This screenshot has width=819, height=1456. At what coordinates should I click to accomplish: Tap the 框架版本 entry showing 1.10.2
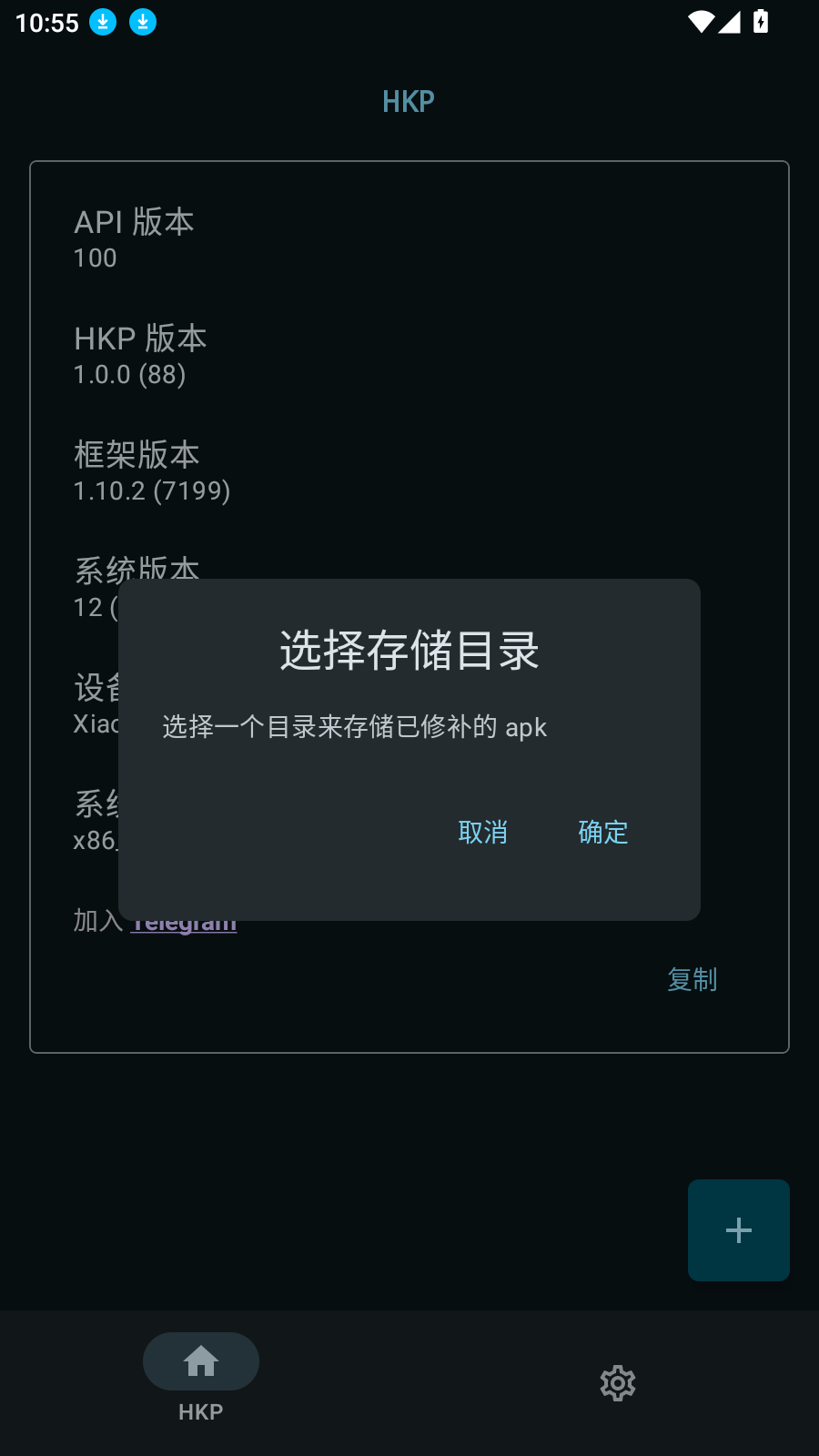point(151,471)
